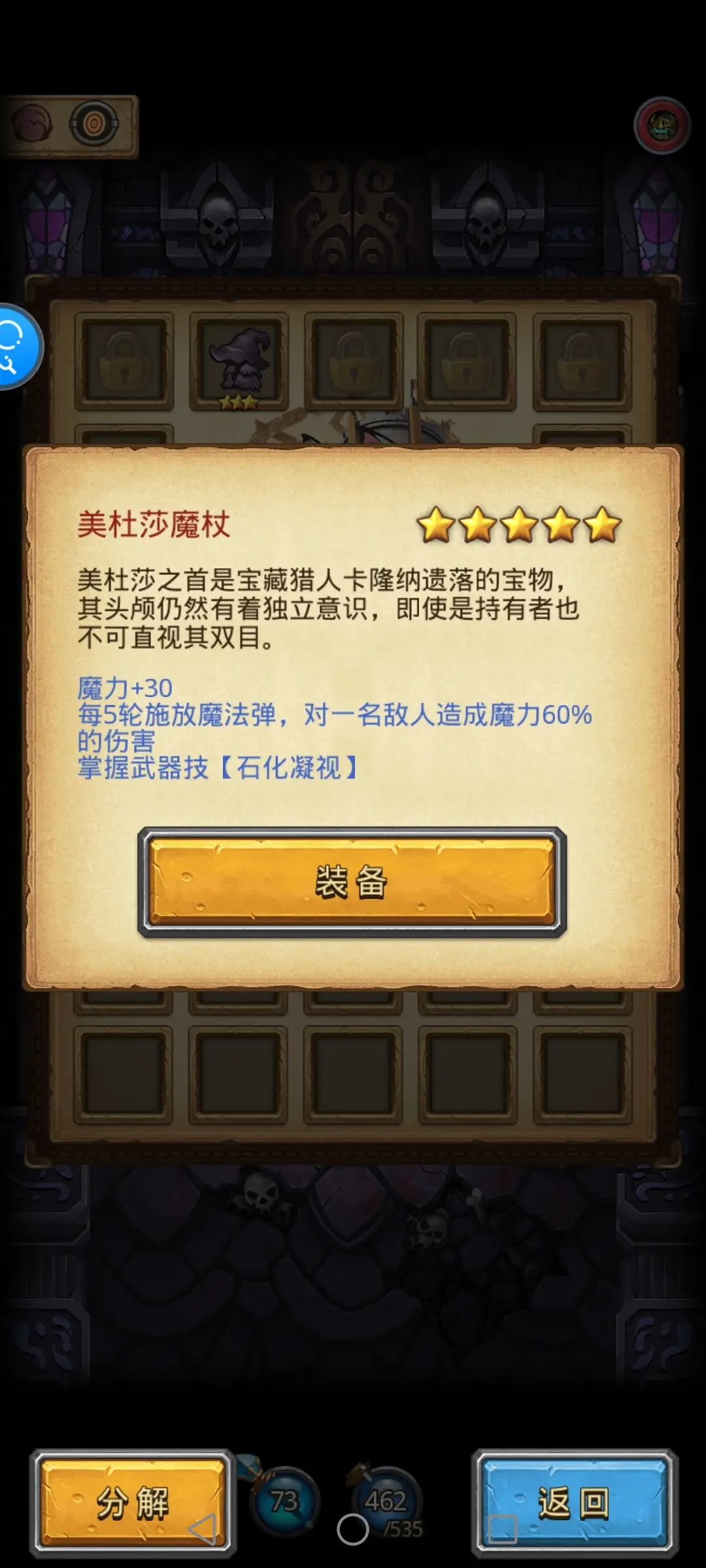Select the wizard hat equipment slot

[x=239, y=363]
